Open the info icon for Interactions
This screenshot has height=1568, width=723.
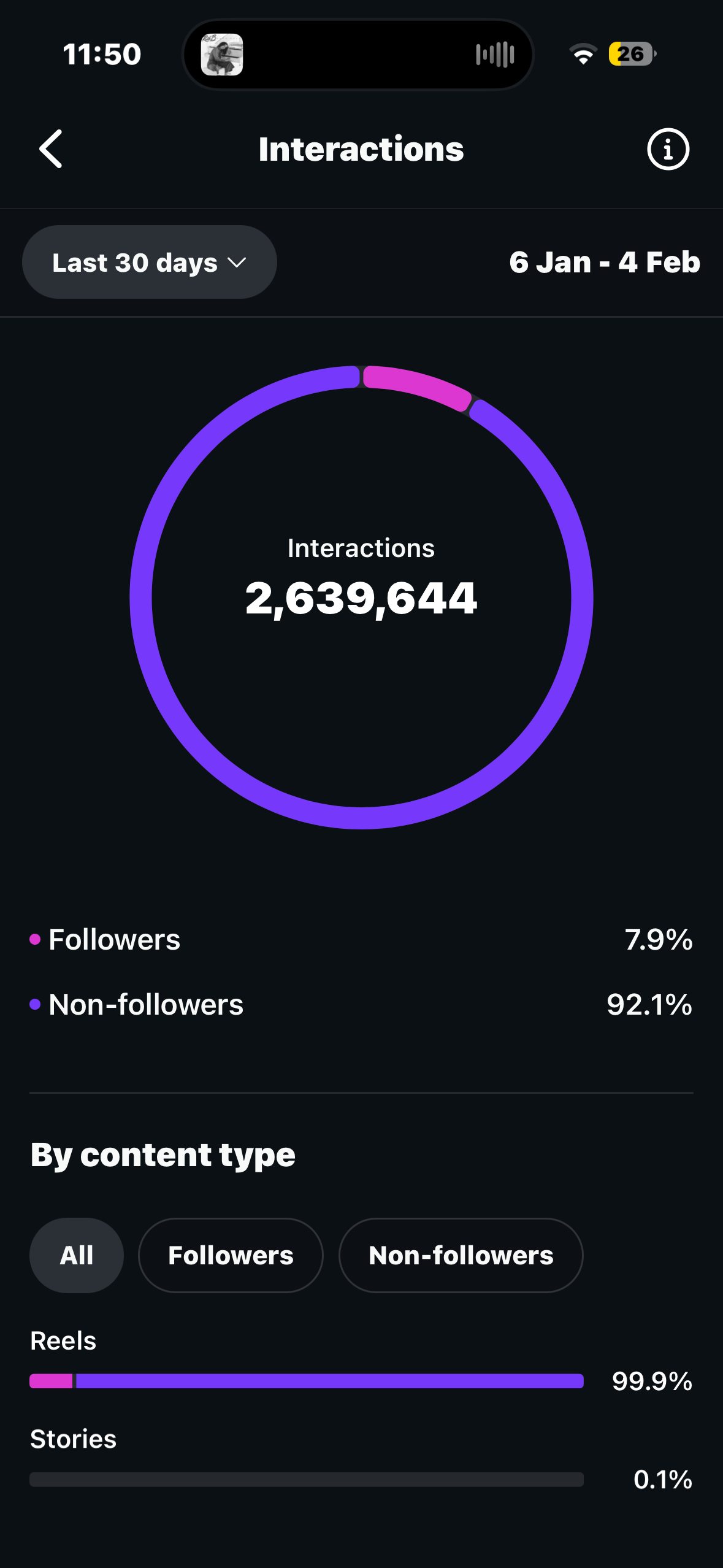pos(668,149)
